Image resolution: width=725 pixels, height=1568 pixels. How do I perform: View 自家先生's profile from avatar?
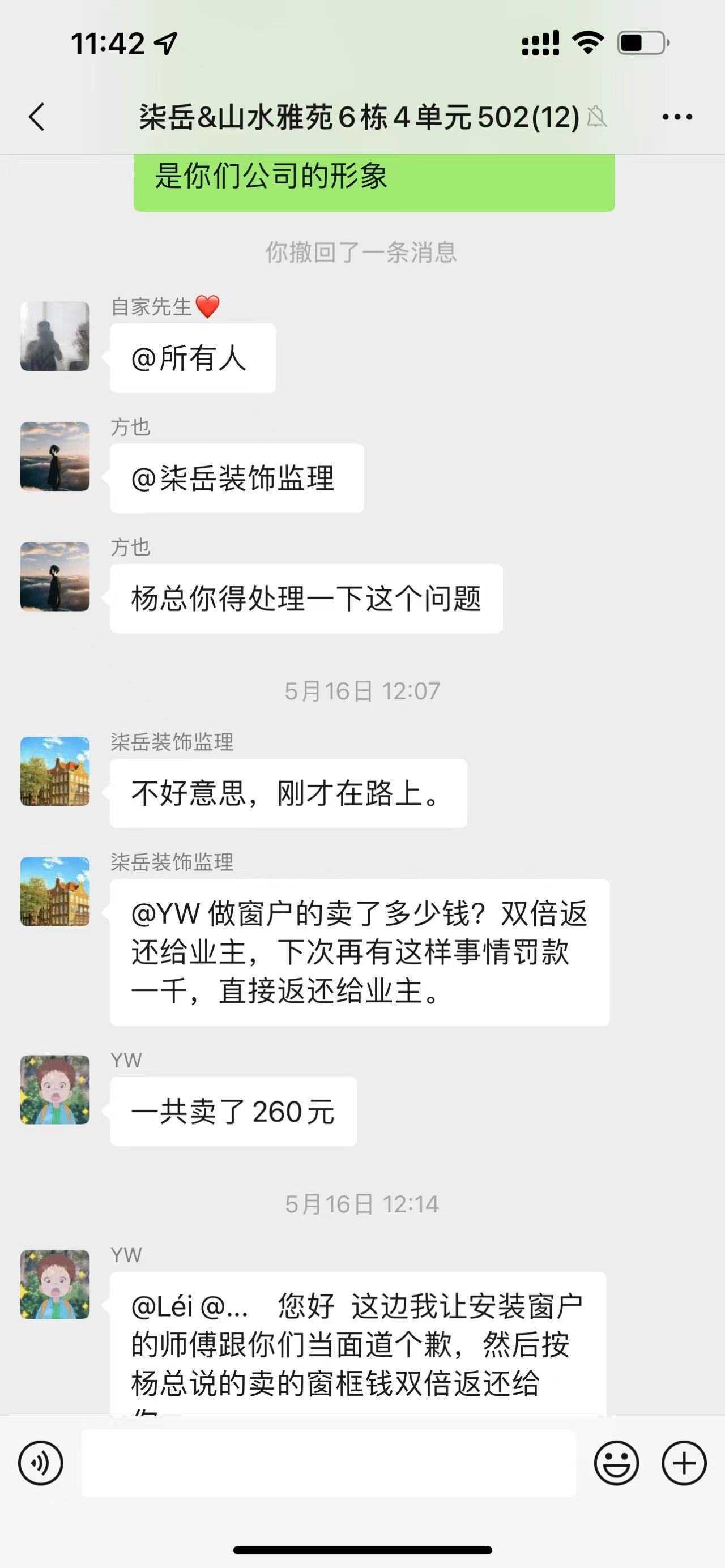coord(55,336)
